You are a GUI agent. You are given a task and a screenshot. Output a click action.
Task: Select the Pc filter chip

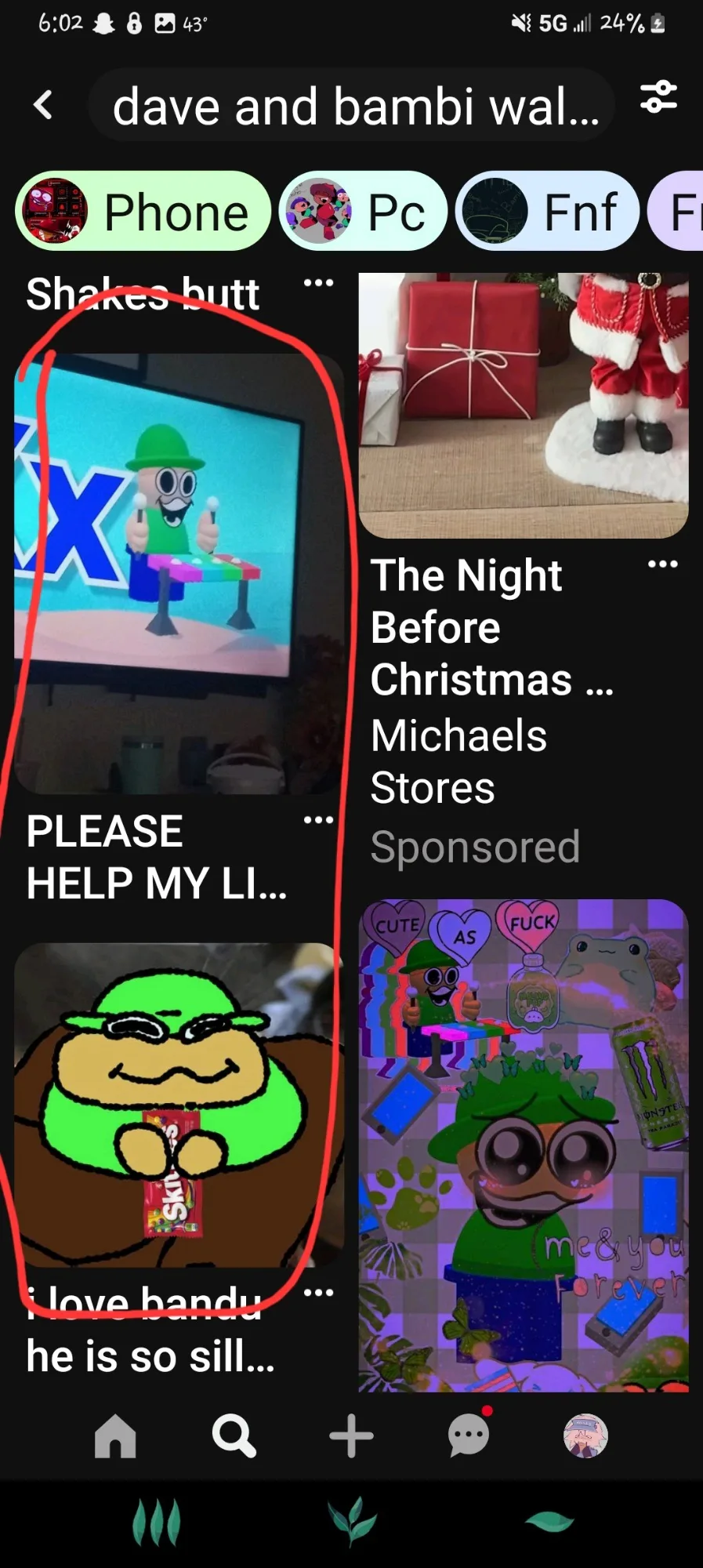coord(363,212)
